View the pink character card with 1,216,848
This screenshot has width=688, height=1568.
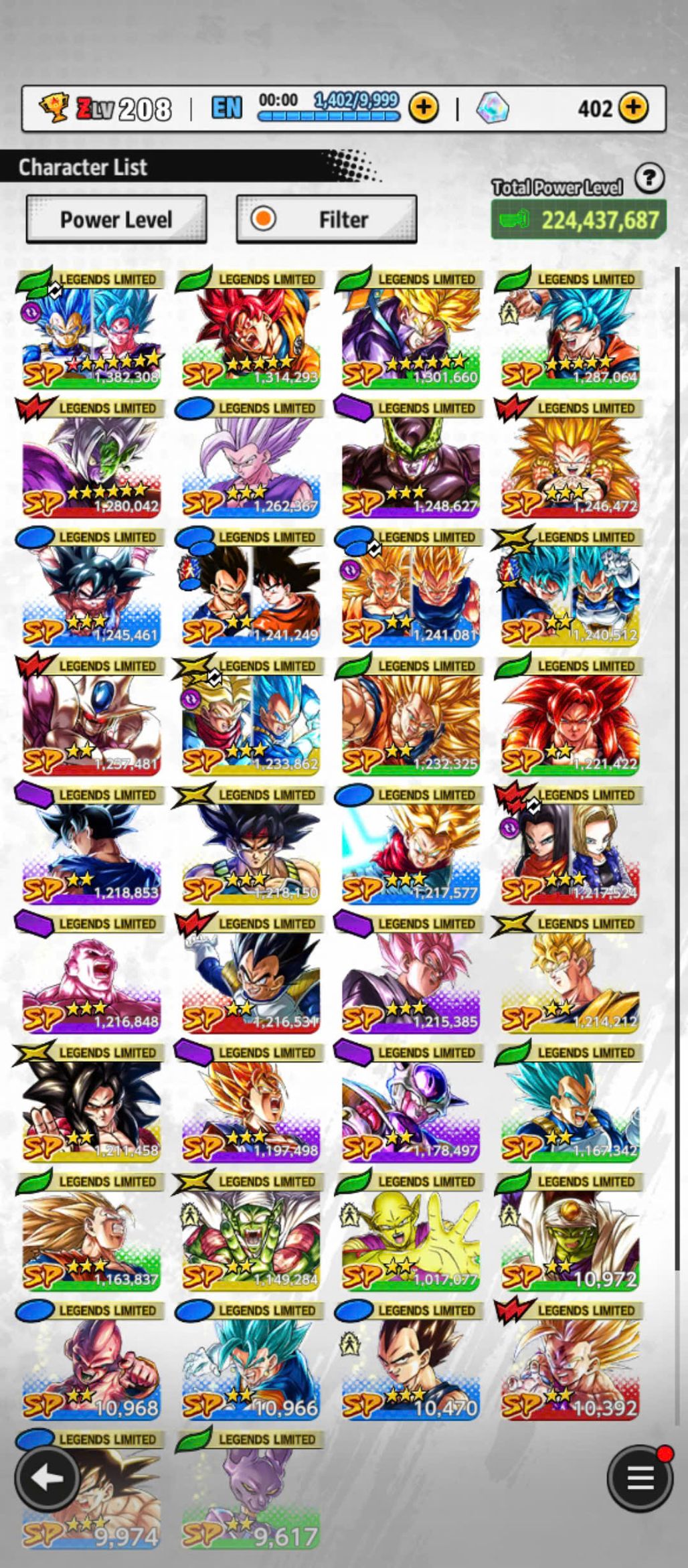tap(90, 973)
